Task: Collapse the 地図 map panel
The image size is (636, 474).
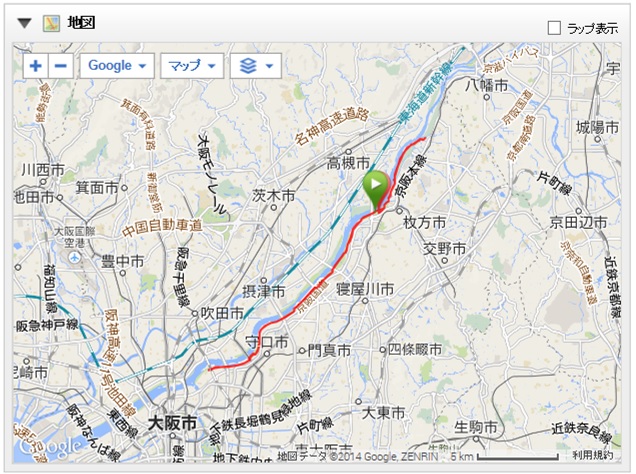Action: pos(26,23)
